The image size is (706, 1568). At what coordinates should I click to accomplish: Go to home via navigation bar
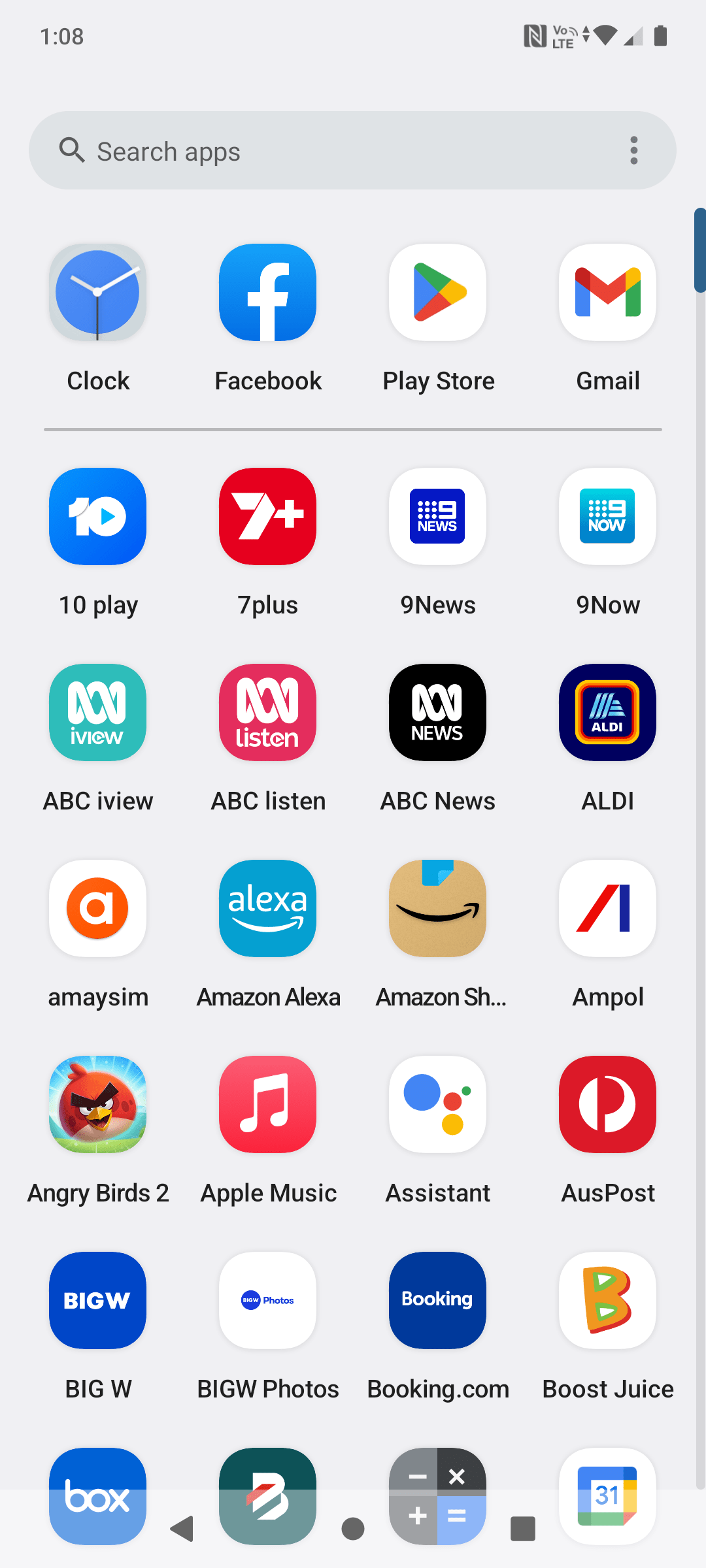[353, 1529]
